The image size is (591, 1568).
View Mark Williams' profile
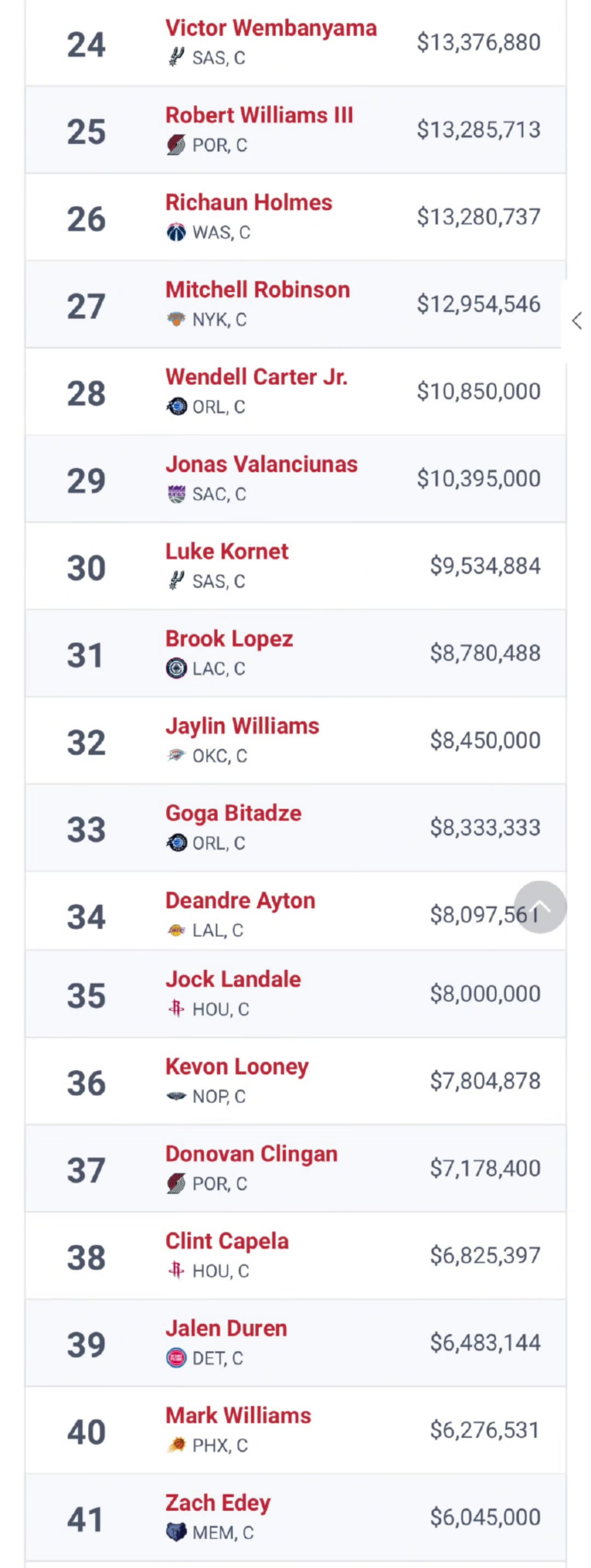coord(238,1416)
